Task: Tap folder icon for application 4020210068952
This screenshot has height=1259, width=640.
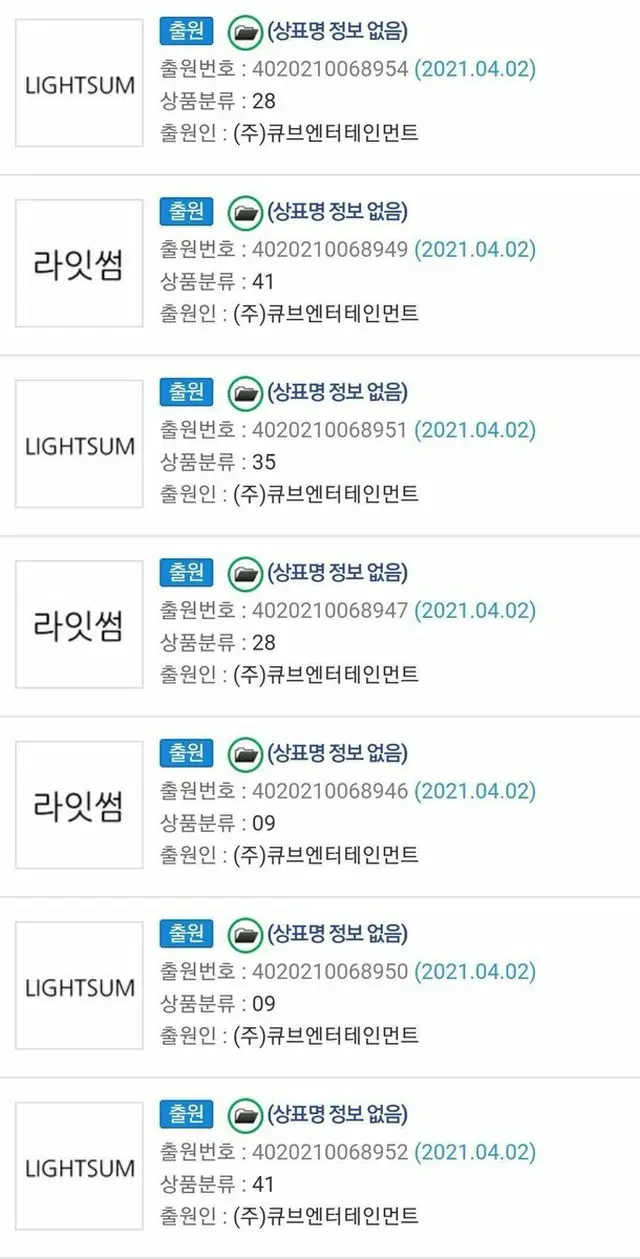Action: 245,1115
